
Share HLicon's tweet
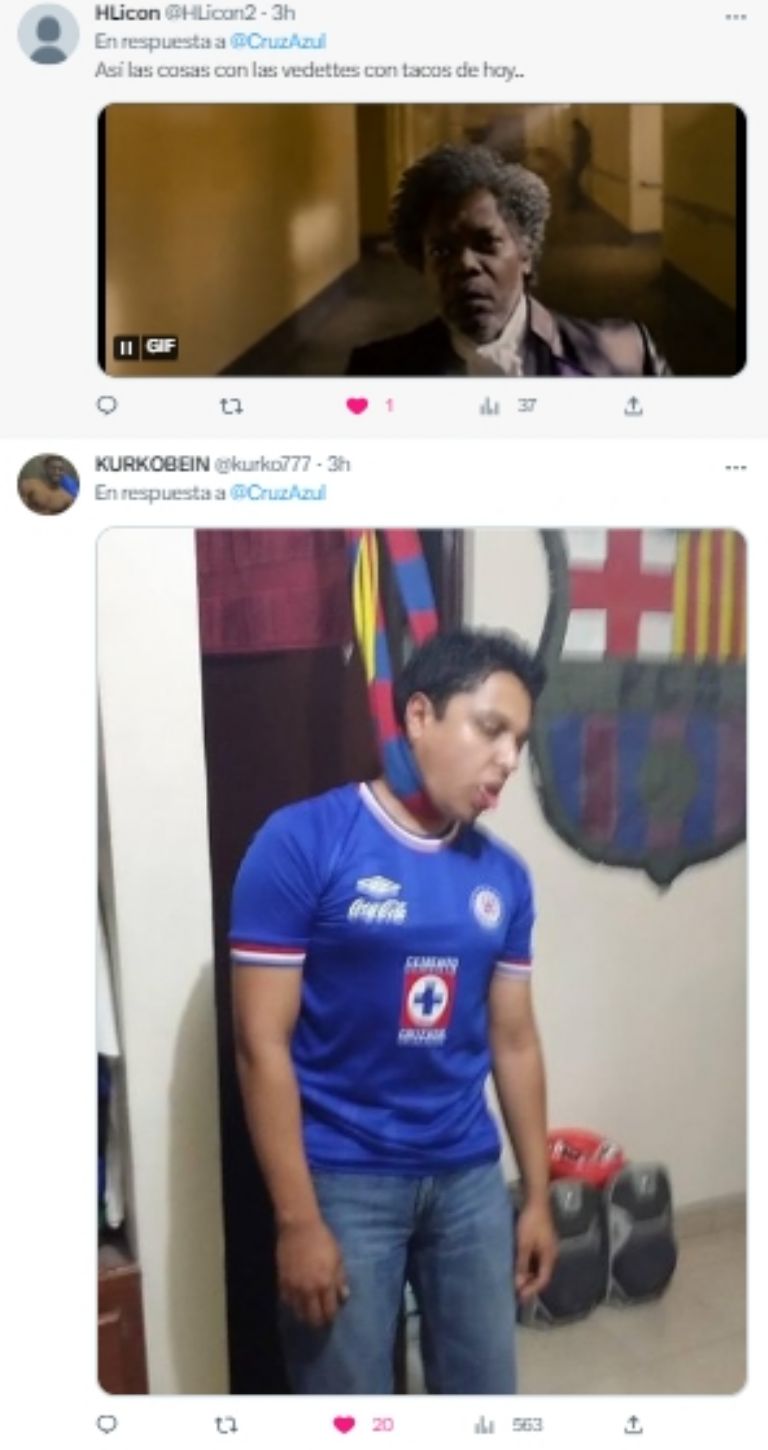click(633, 406)
